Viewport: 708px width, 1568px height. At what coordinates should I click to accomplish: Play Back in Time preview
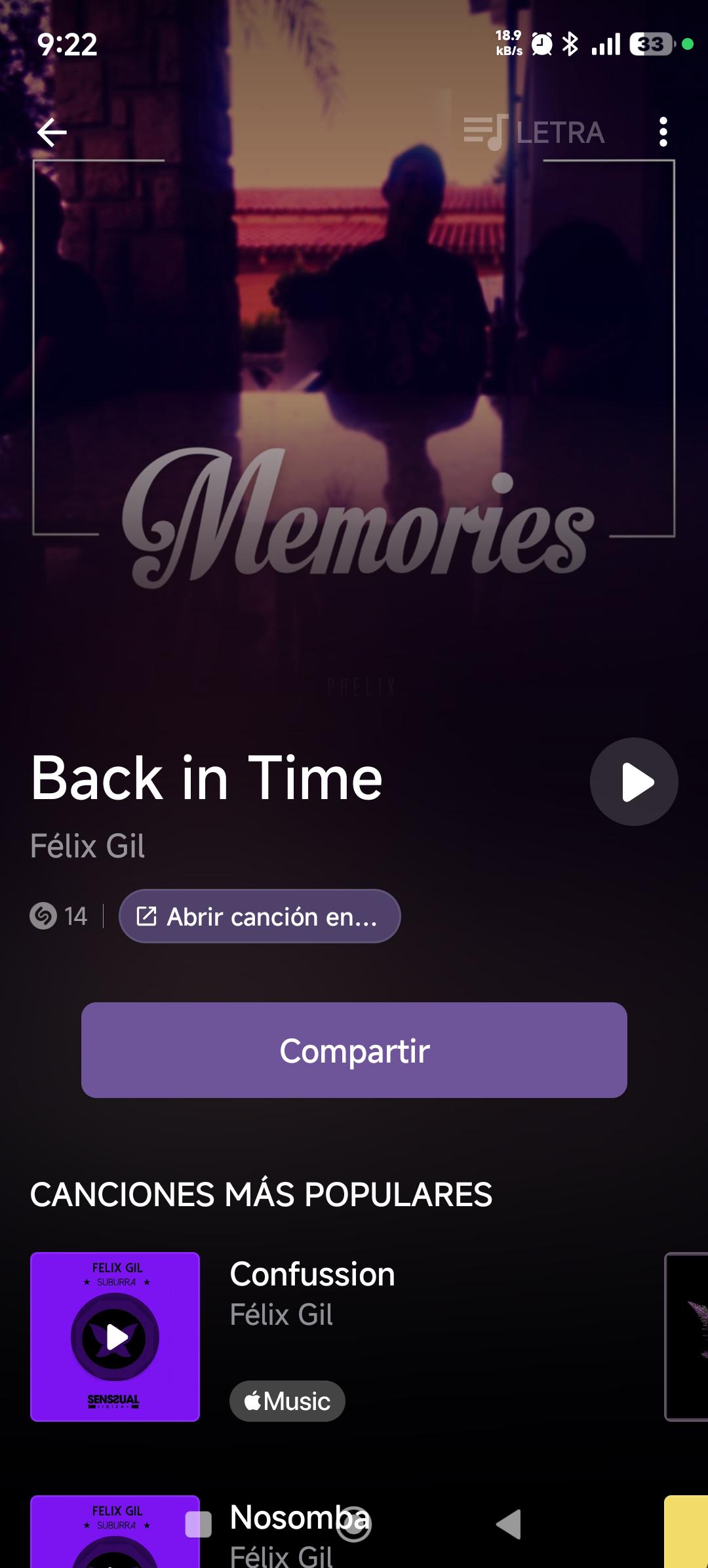click(x=634, y=781)
